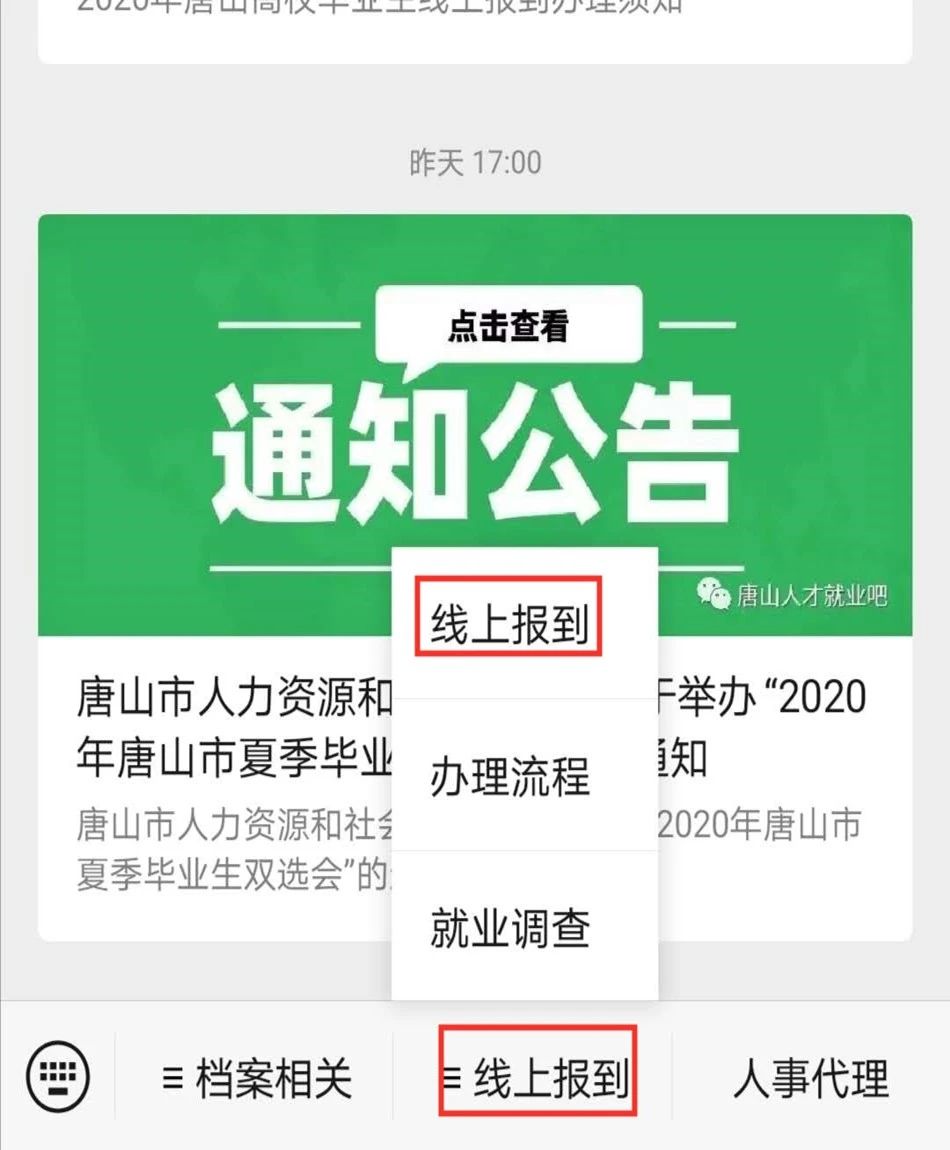Switch to keyboard input mode
This screenshot has height=1150, width=950.
58,1078
